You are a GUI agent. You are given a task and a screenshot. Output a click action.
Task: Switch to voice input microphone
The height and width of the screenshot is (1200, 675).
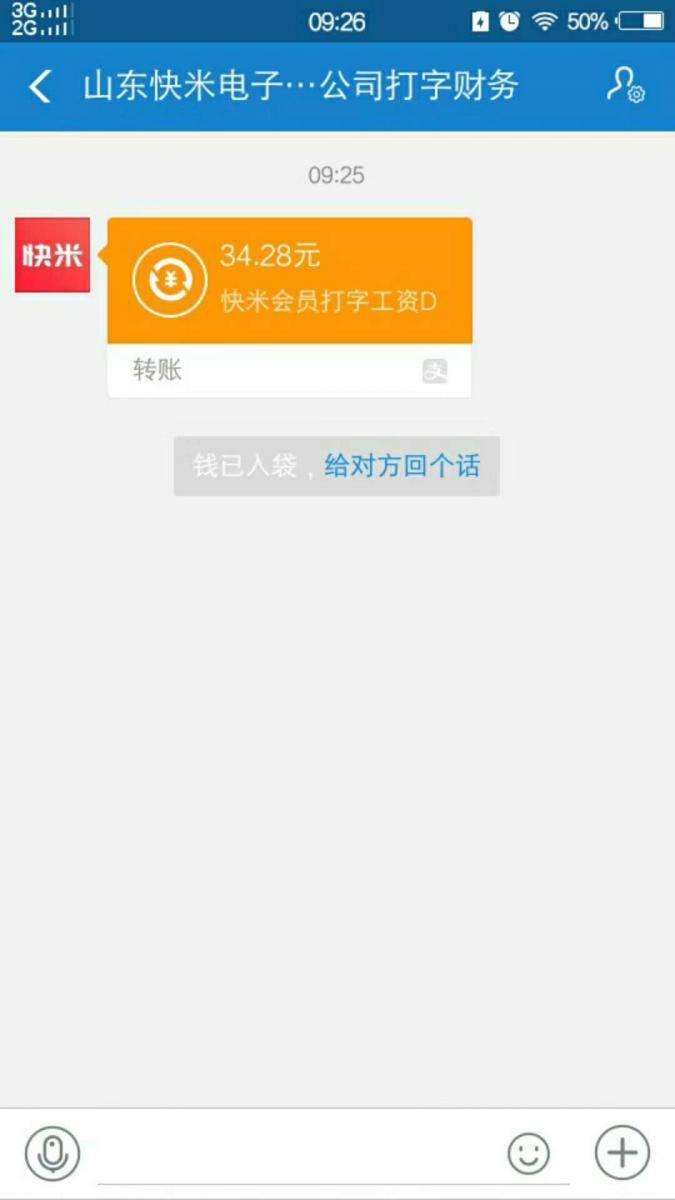(52, 1153)
